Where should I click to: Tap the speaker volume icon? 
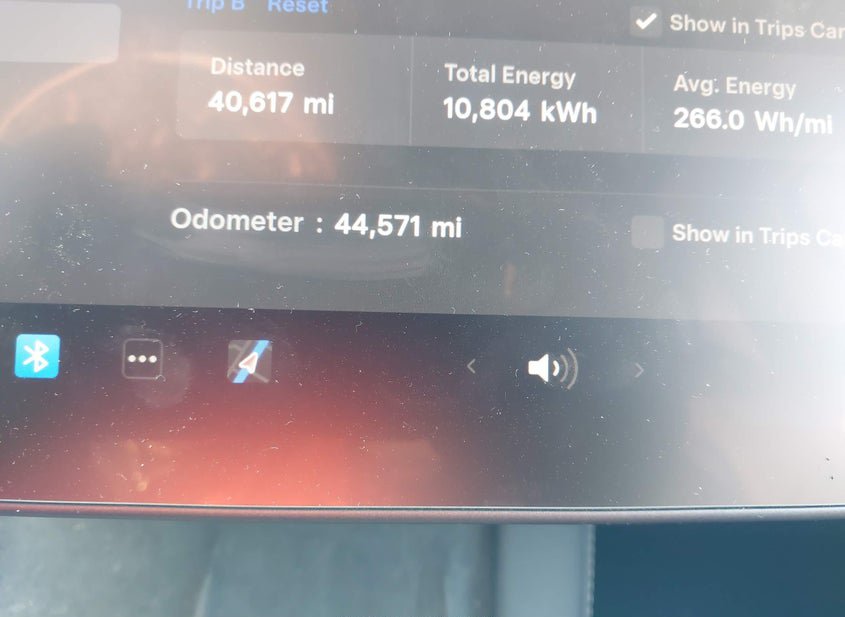[x=551, y=370]
